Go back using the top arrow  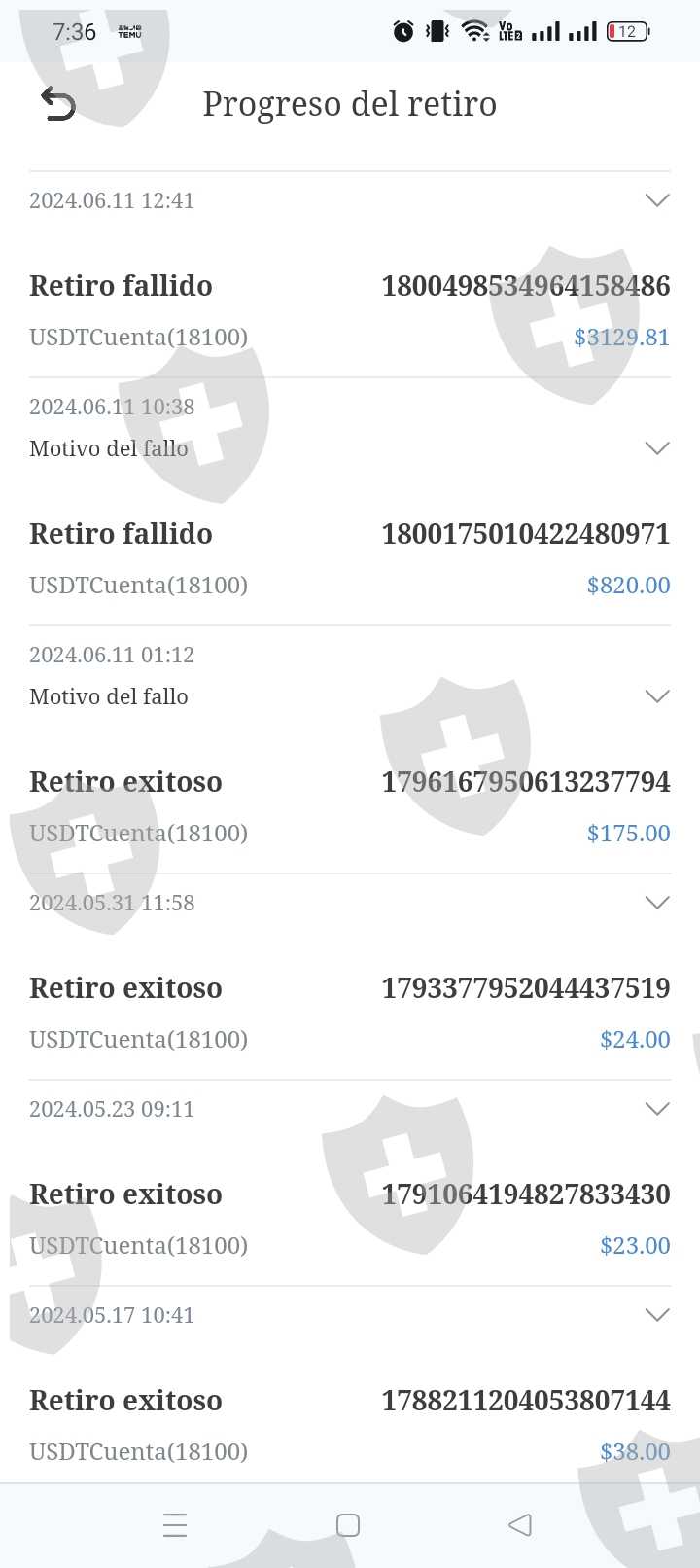point(58,103)
